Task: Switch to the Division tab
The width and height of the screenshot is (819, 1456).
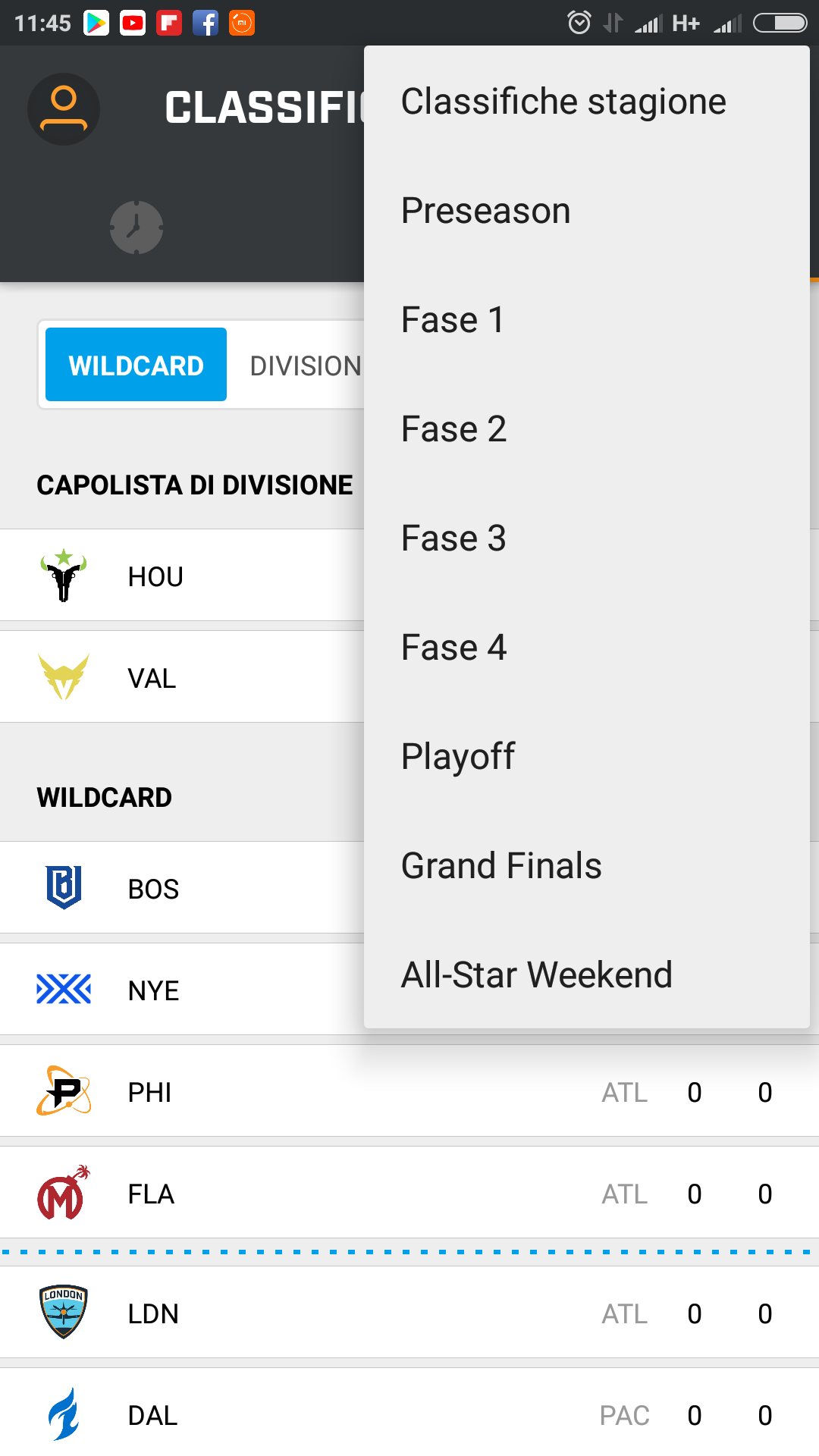Action: pyautogui.click(x=306, y=366)
